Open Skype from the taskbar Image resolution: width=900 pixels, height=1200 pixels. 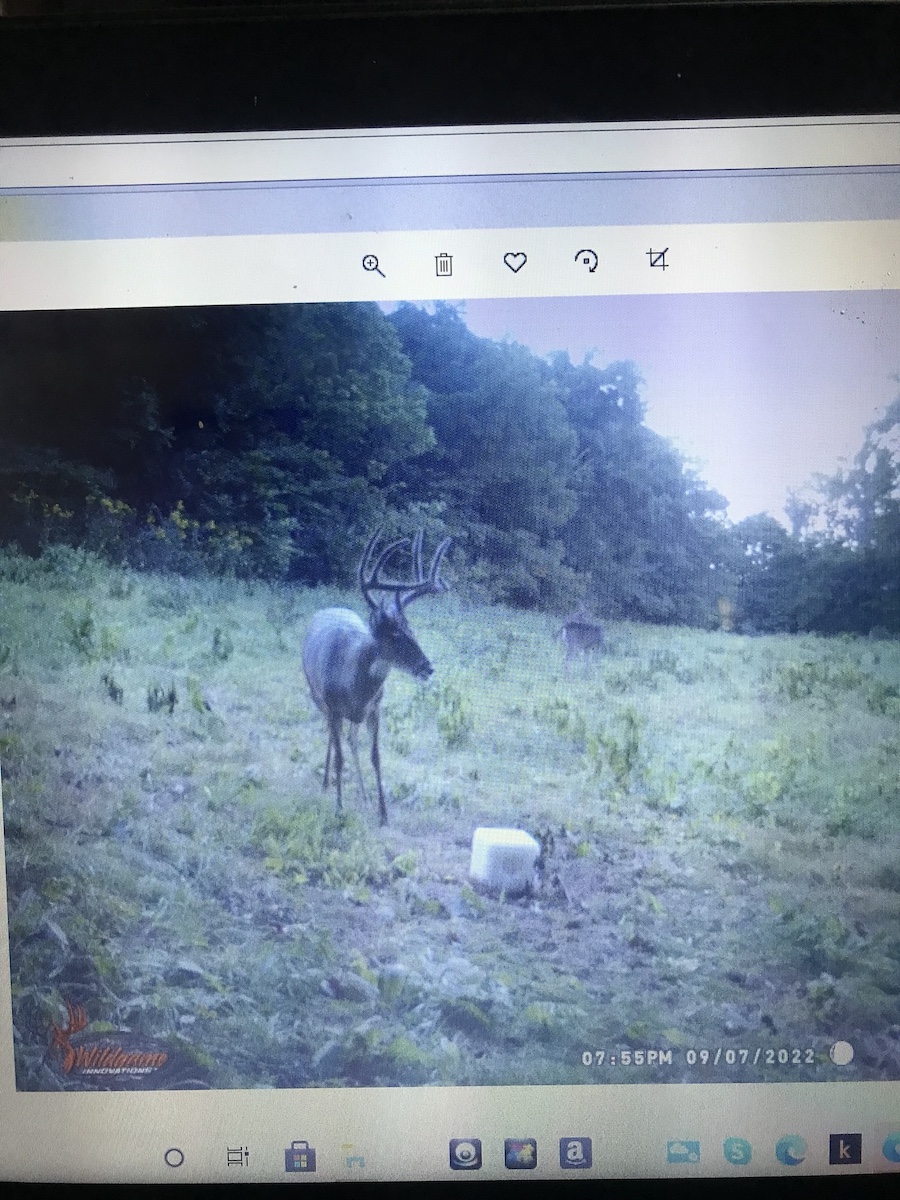[738, 1152]
